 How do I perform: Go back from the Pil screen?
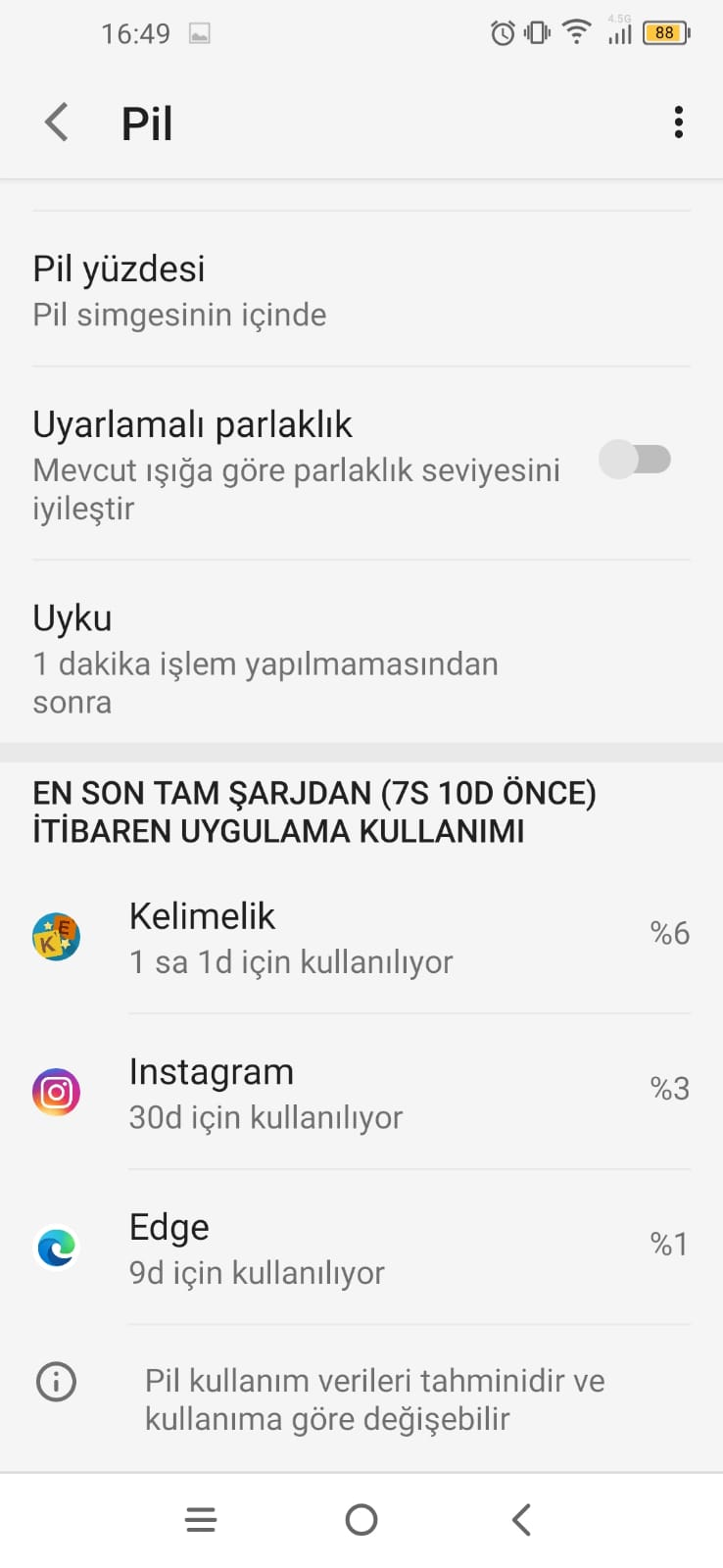click(57, 122)
